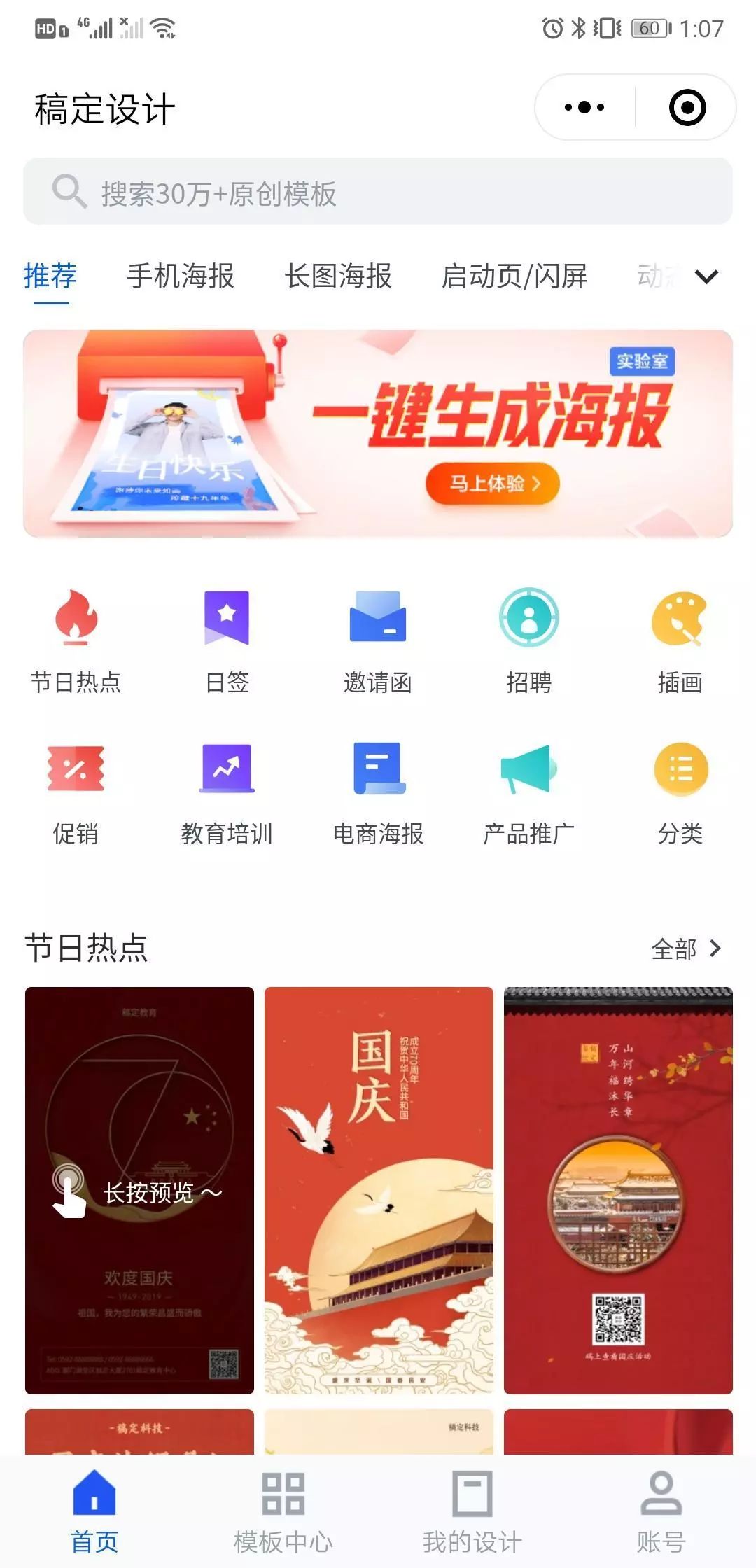Open the 分类 all categories icon

coord(680,792)
